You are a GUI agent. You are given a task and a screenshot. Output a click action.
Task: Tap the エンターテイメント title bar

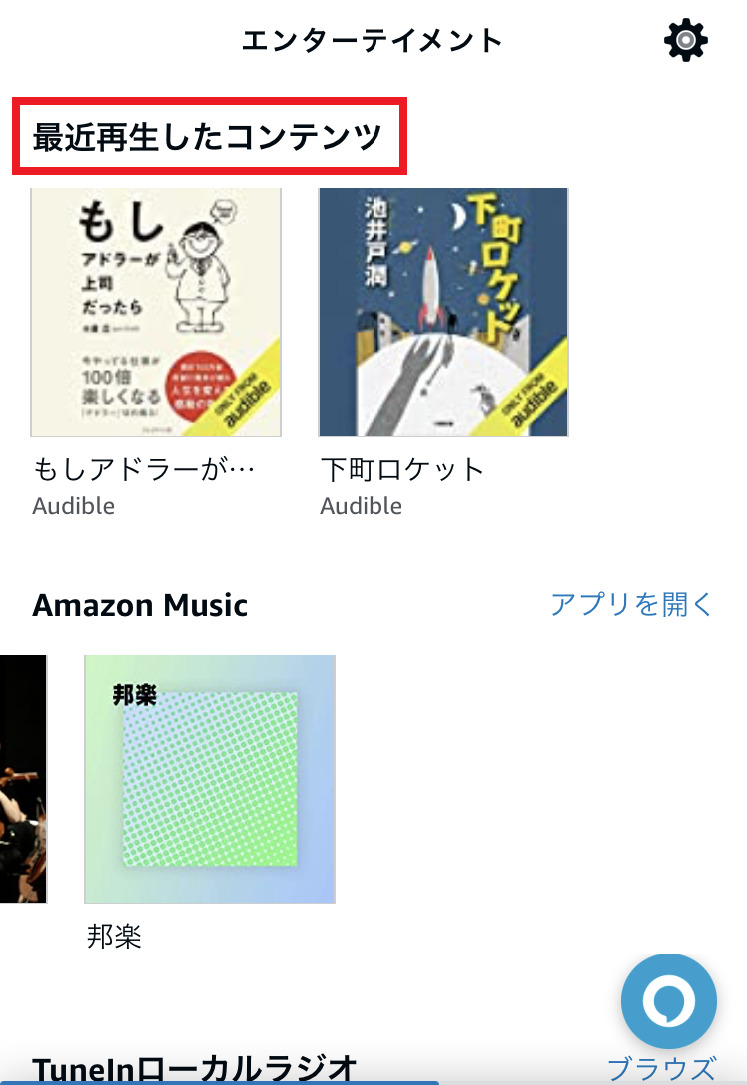(x=373, y=41)
